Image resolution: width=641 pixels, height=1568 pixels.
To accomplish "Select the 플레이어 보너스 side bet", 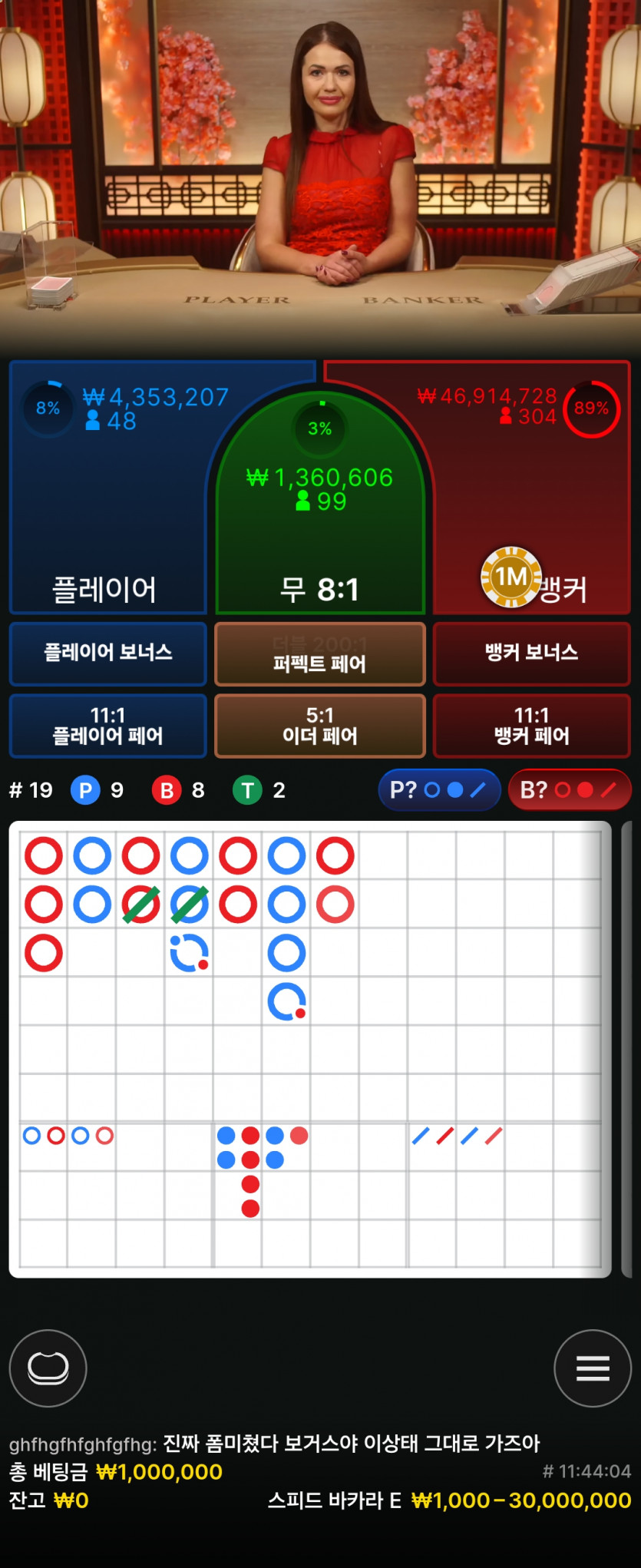I will click(x=108, y=653).
